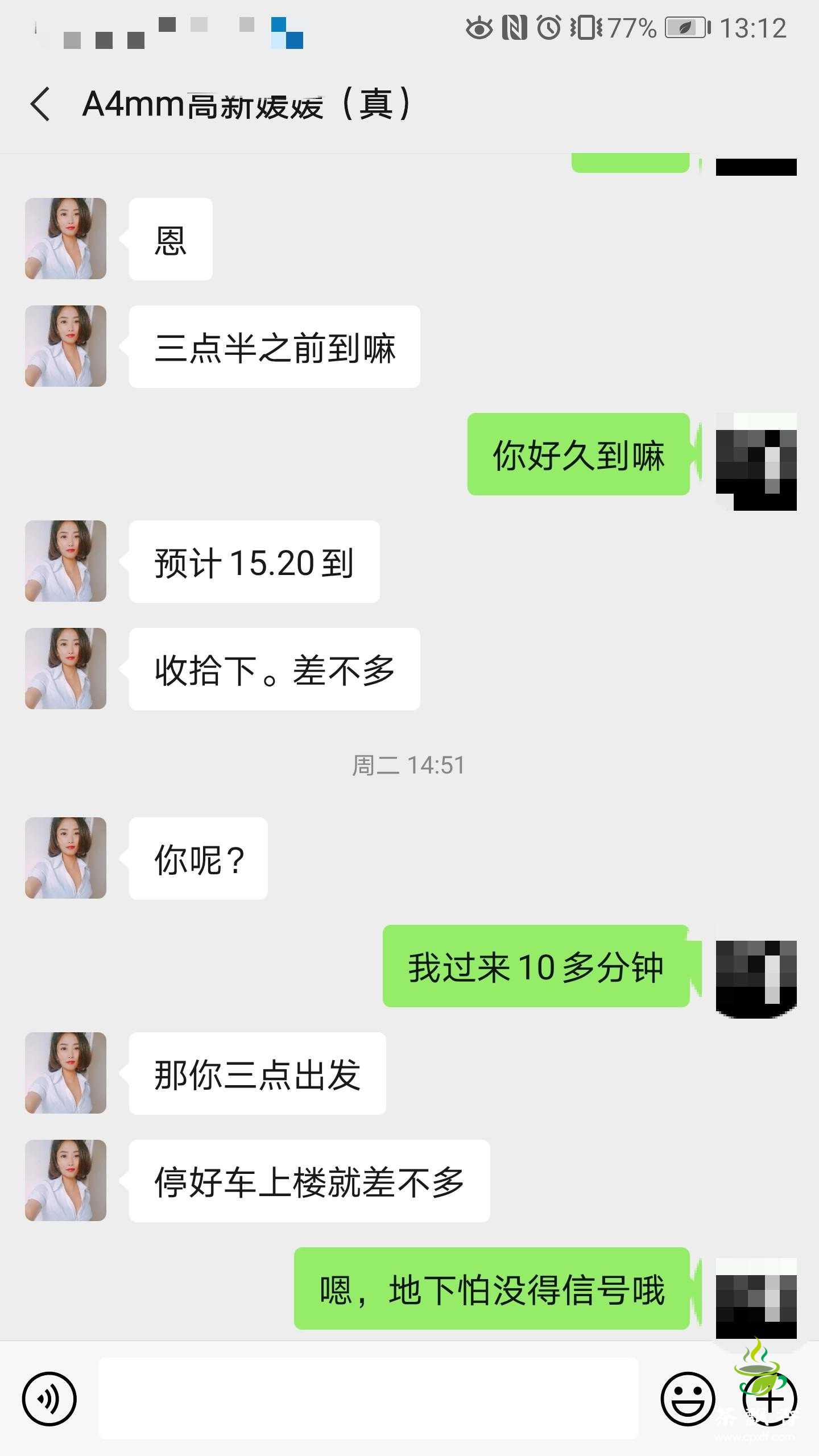Focus the message text field

pyautogui.click(x=369, y=1399)
